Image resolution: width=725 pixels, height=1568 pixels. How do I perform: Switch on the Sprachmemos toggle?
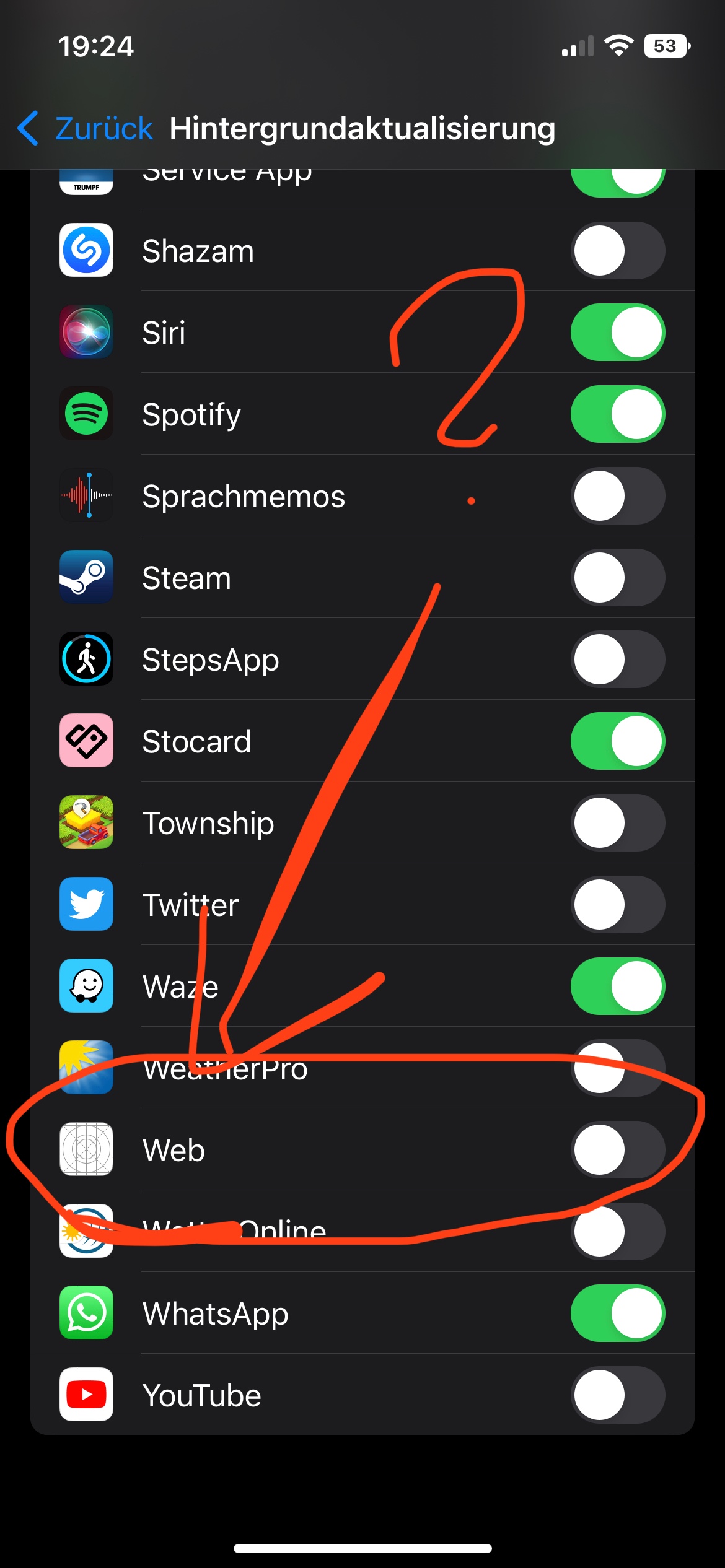[618, 496]
